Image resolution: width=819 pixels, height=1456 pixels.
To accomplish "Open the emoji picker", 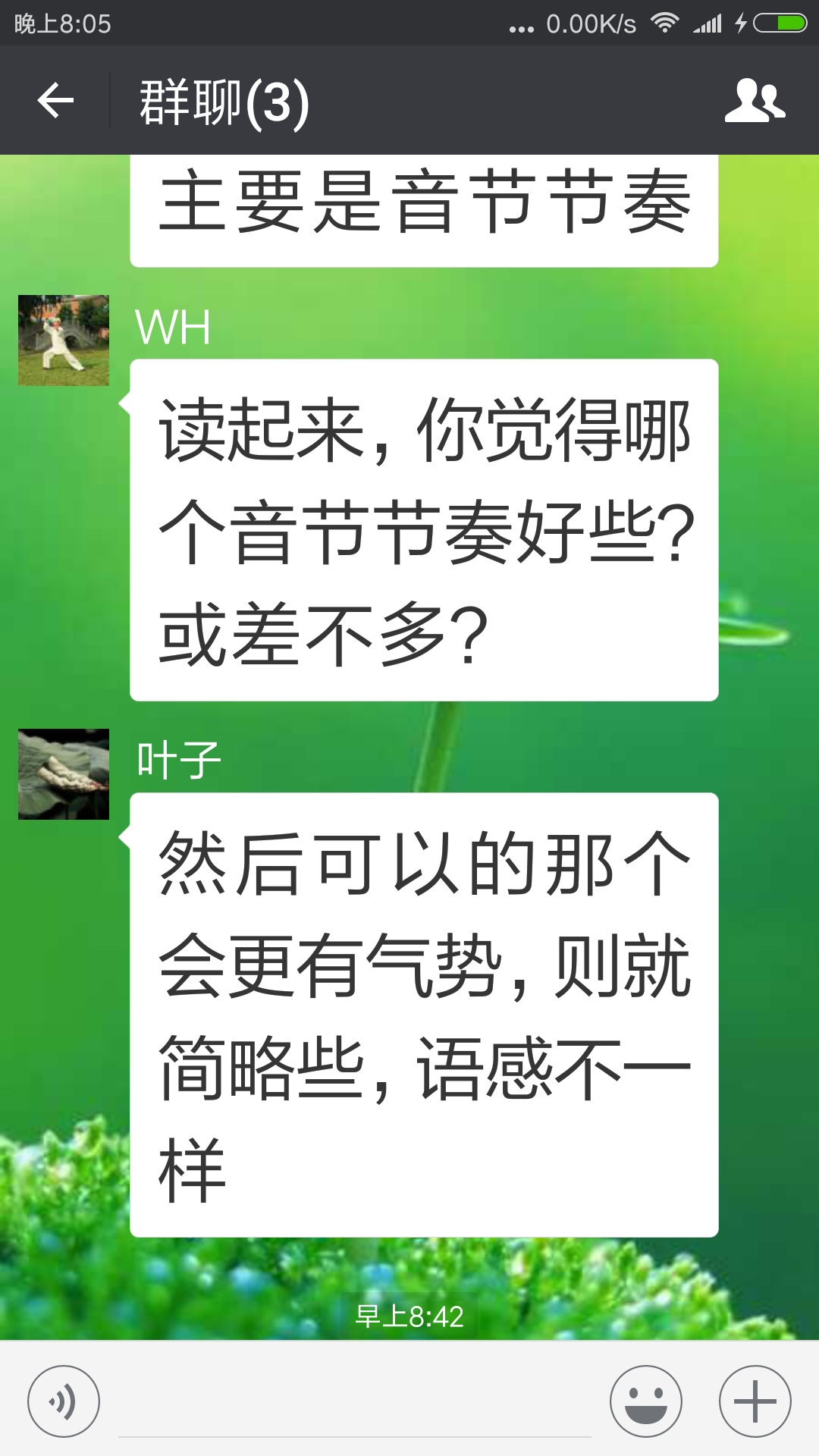I will point(645,1401).
